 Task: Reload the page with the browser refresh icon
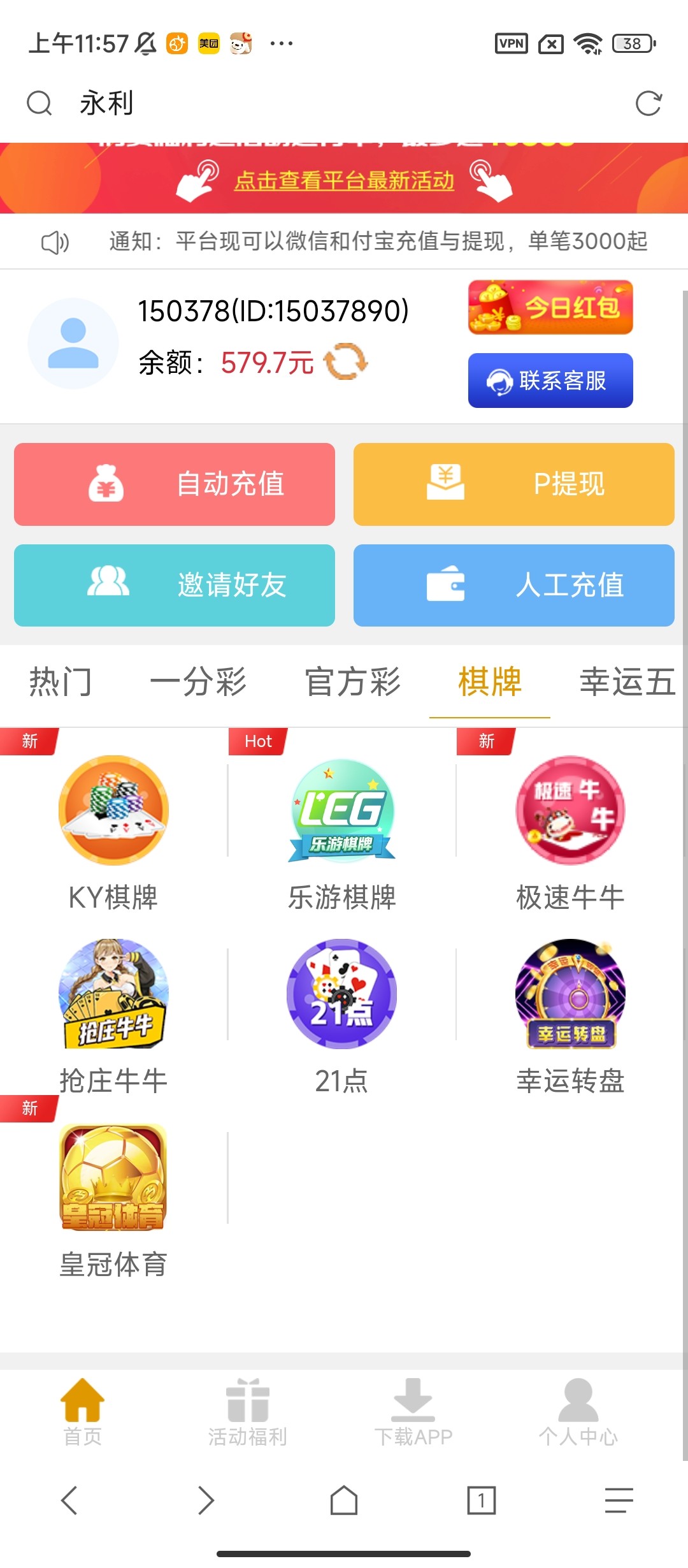pos(648,102)
